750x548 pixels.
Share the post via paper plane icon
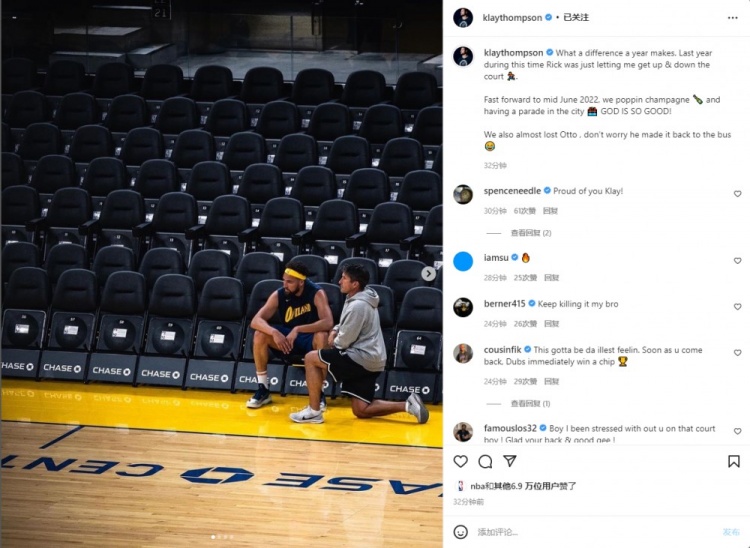[510, 461]
